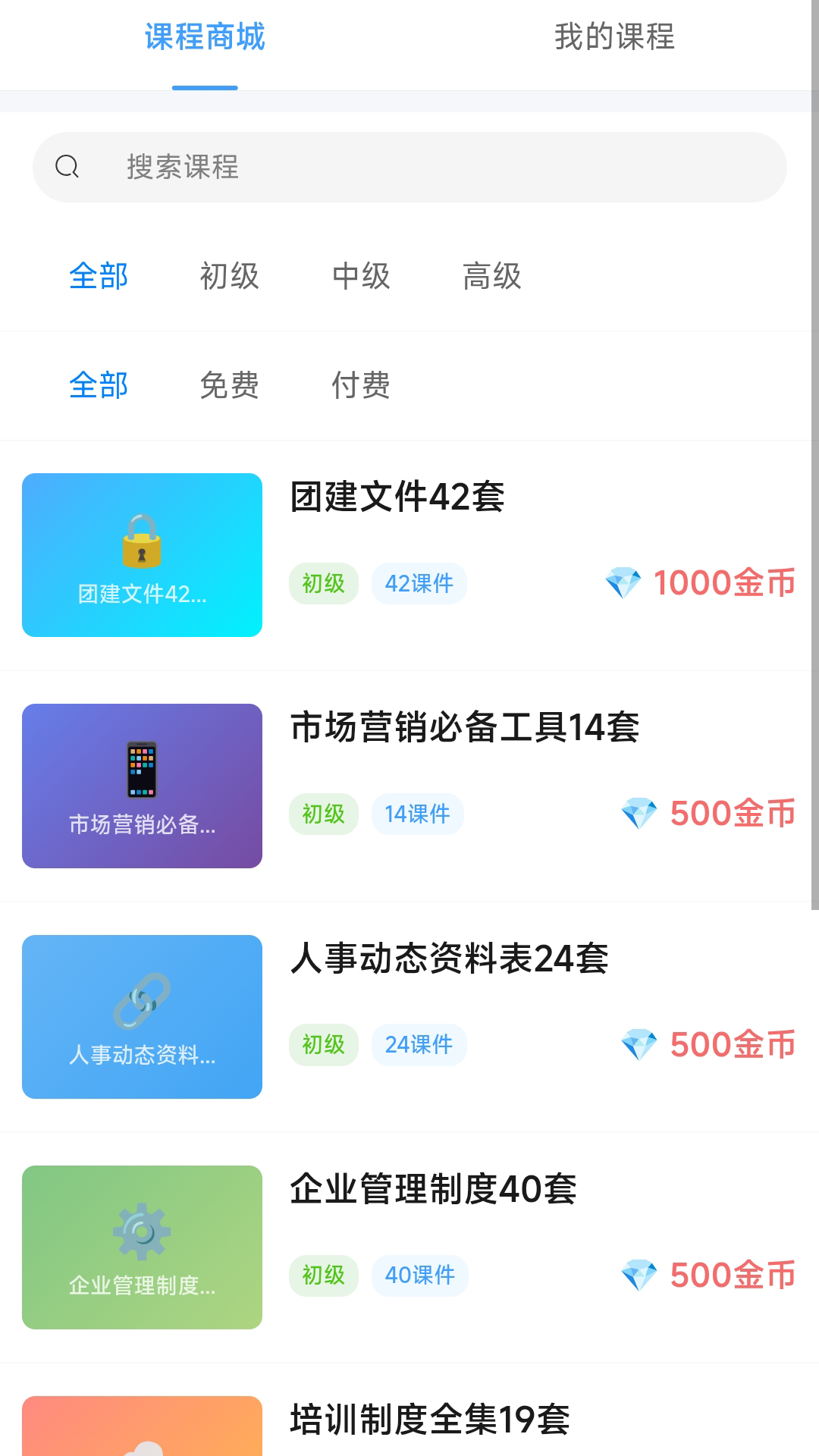The height and width of the screenshot is (1456, 819).
Task: Click the 42课件 label badge
Action: 419,583
